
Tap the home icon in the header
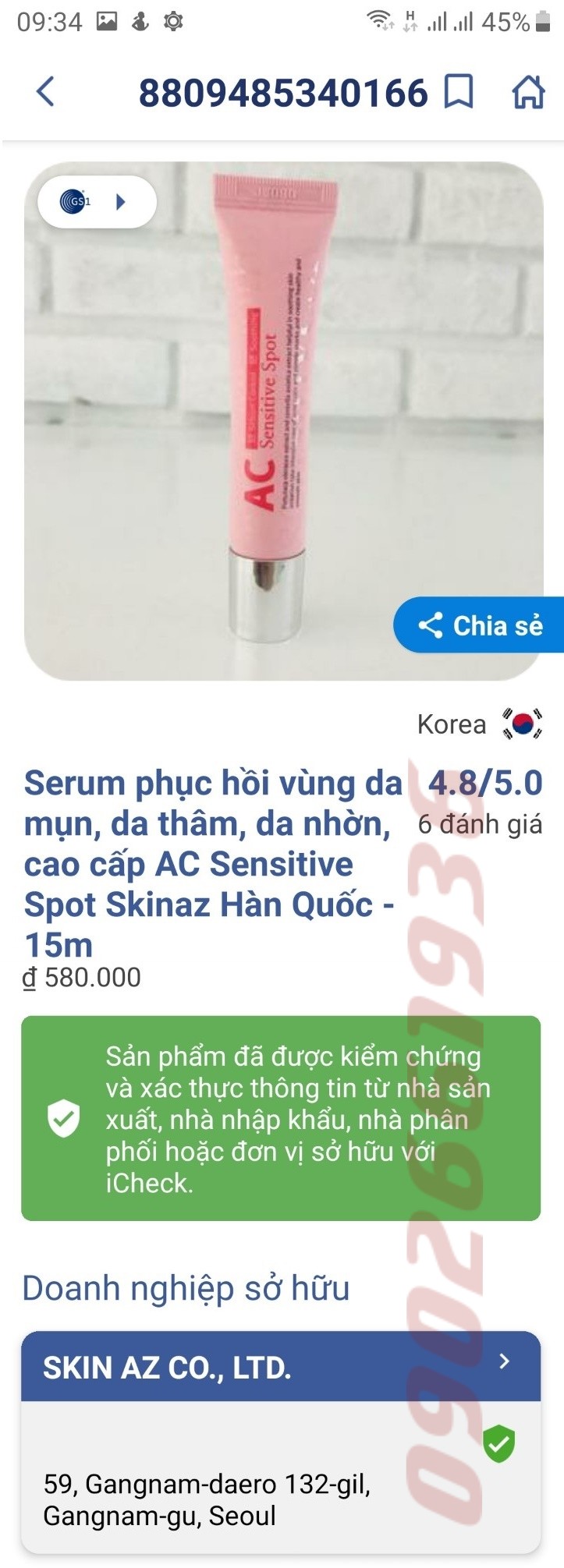click(x=530, y=91)
